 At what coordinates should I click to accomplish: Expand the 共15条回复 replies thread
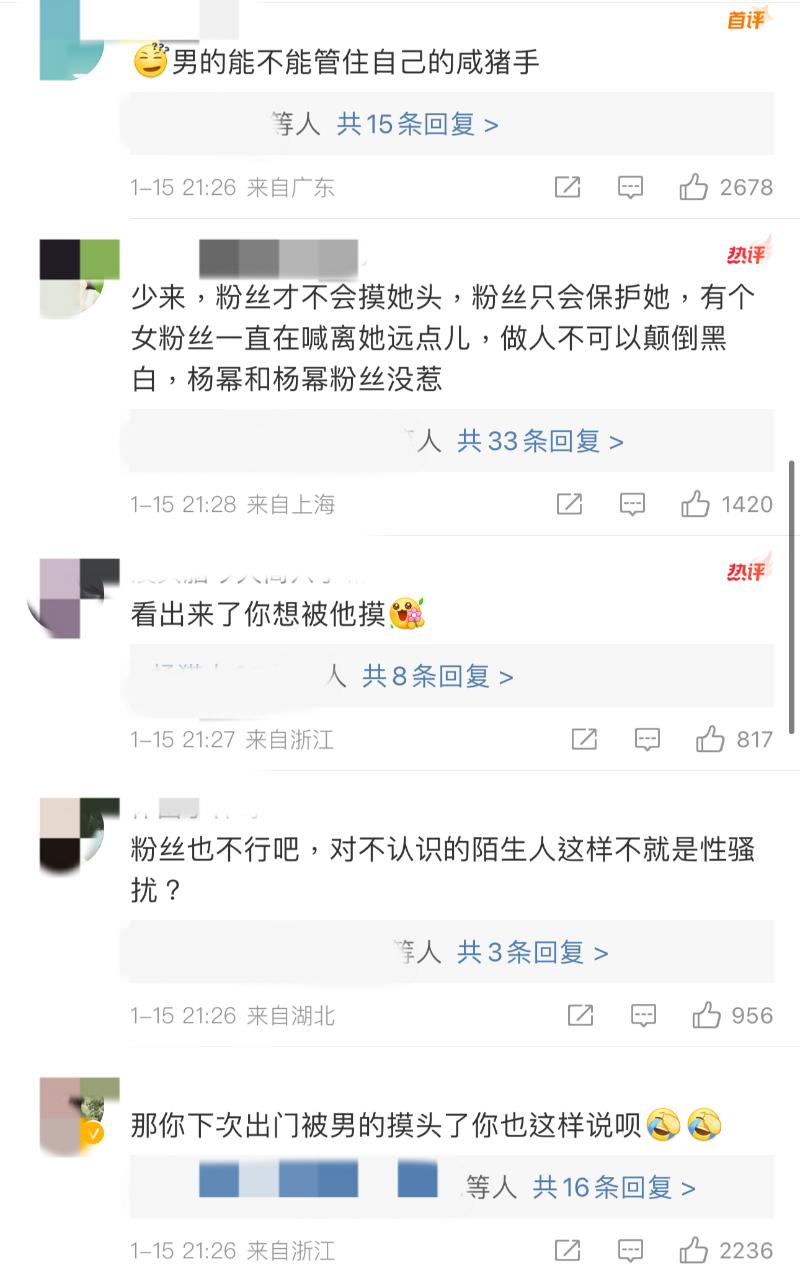tap(417, 125)
